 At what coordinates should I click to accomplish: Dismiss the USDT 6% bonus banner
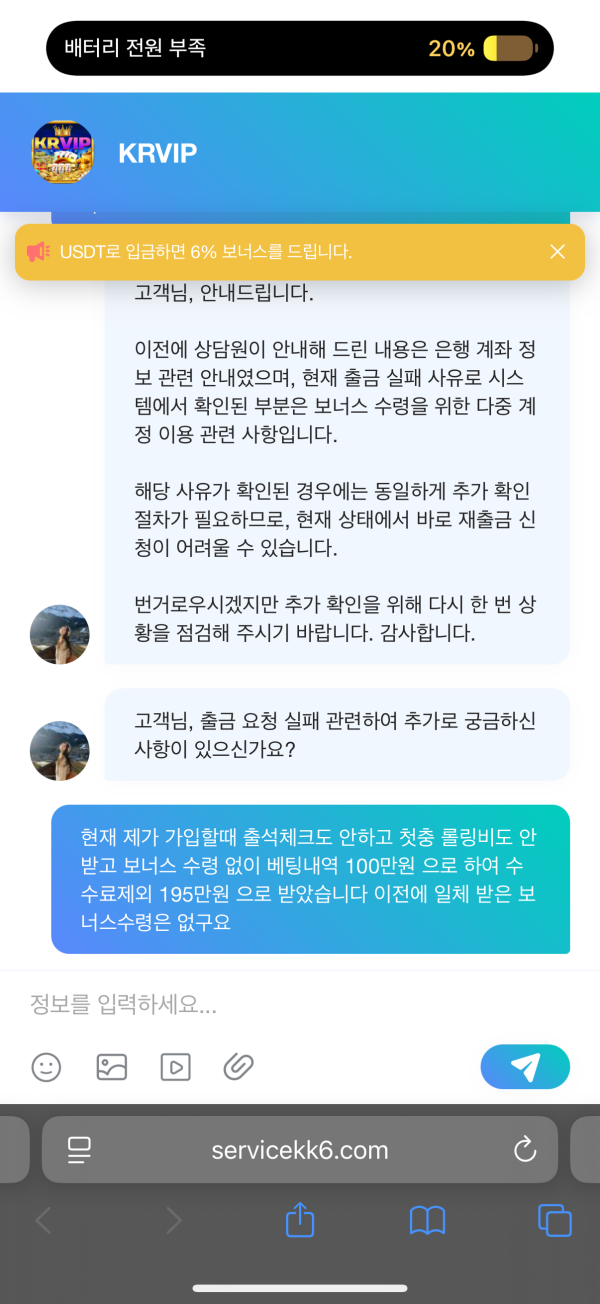click(x=558, y=252)
